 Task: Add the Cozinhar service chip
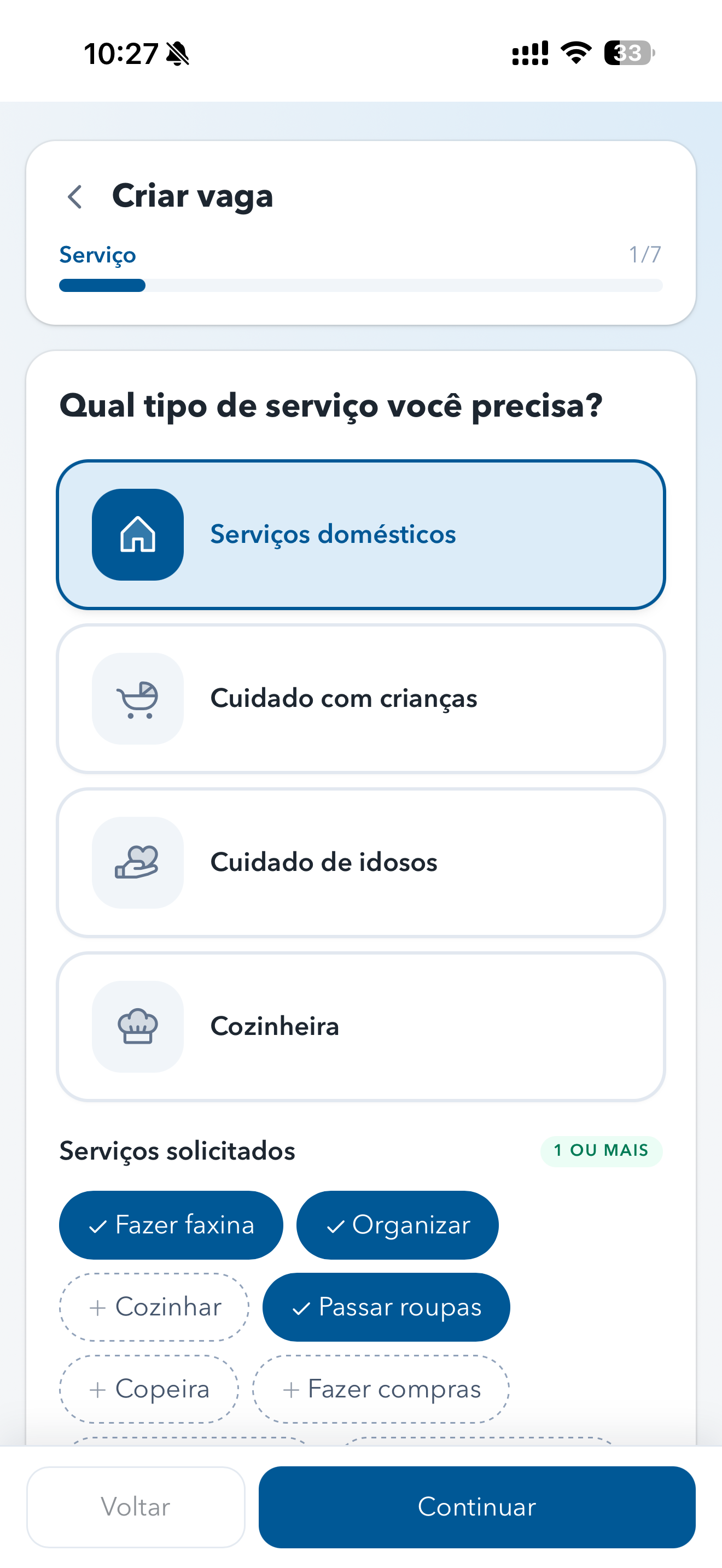pos(154,1307)
